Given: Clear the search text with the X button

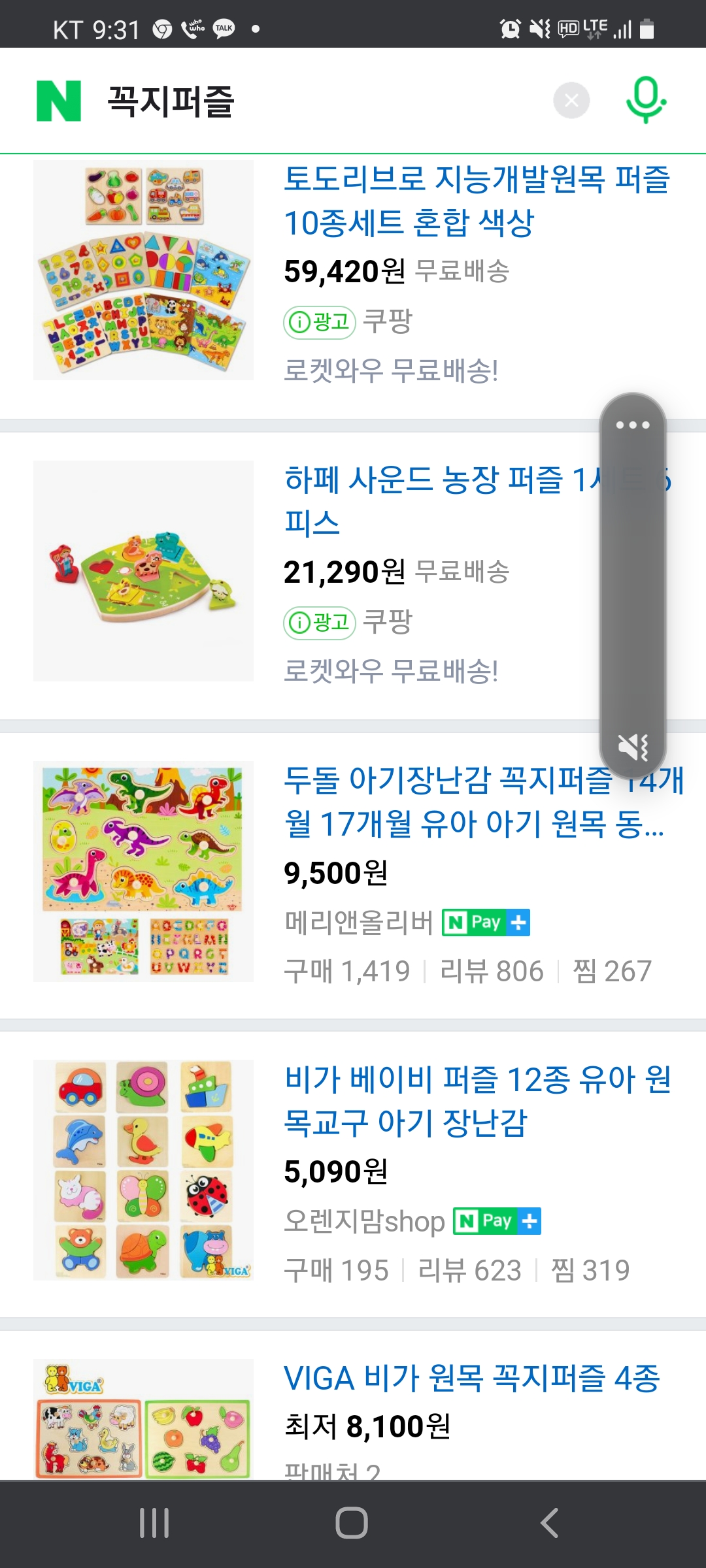Looking at the screenshot, I should tap(571, 101).
